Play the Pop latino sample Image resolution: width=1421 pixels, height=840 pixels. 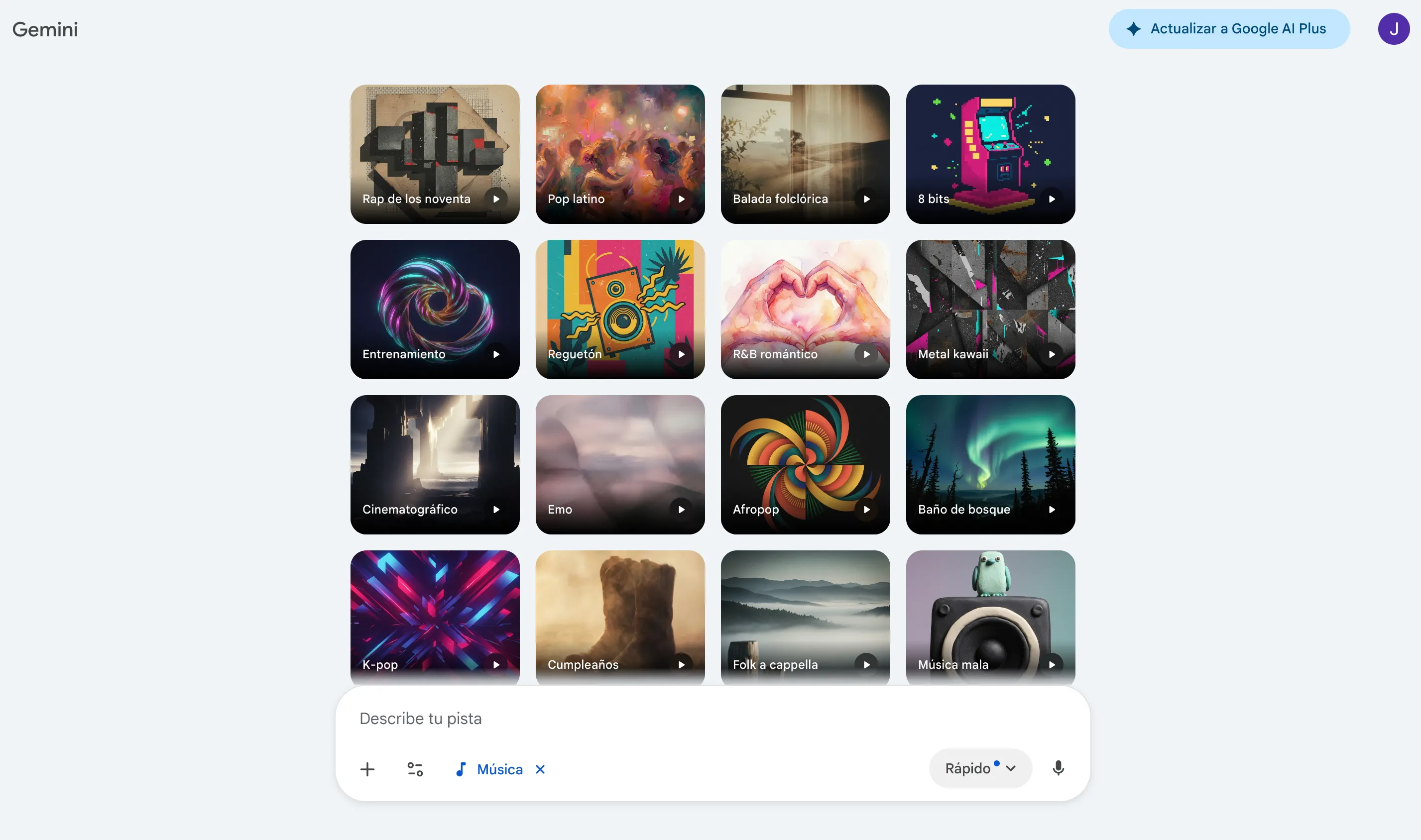click(x=681, y=199)
